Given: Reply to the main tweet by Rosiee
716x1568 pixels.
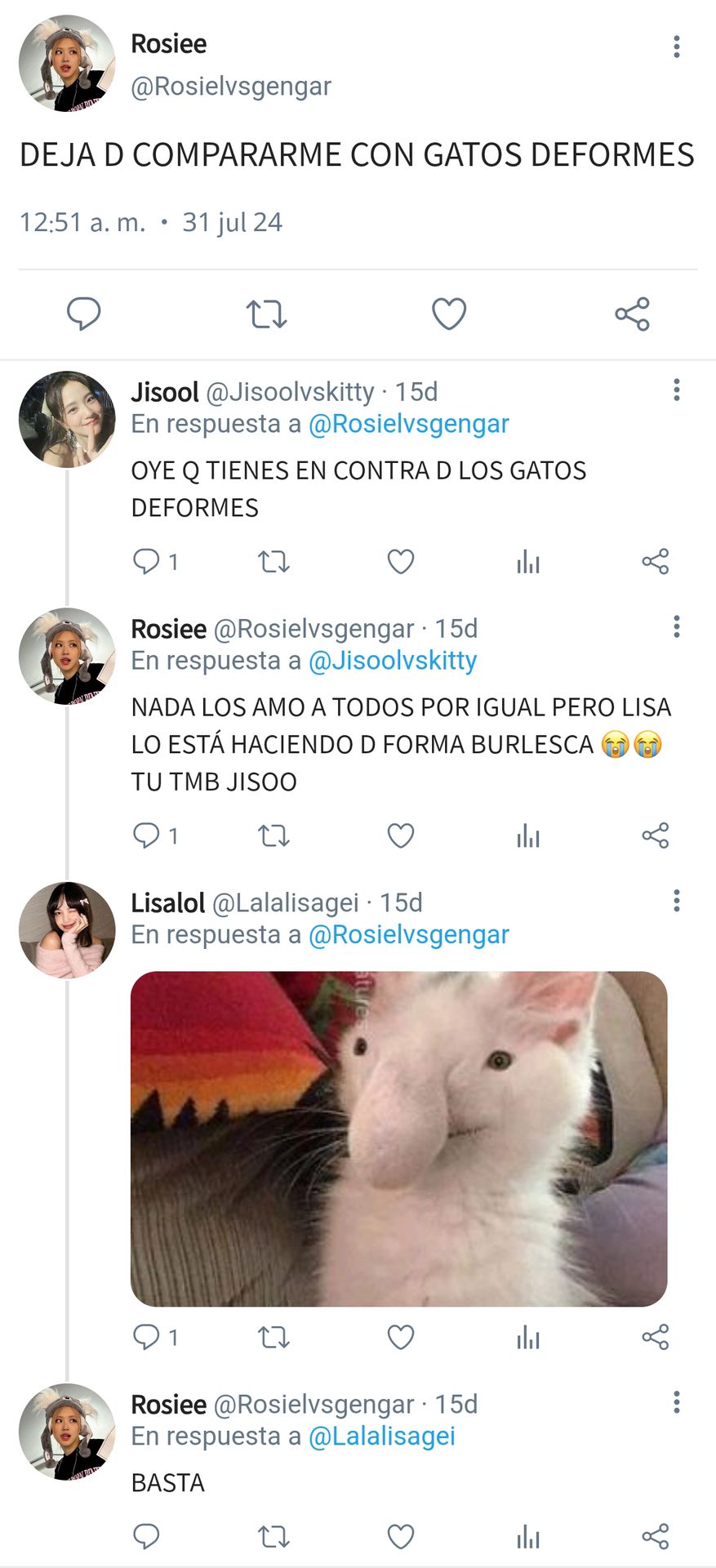Looking at the screenshot, I should pos(83,314).
